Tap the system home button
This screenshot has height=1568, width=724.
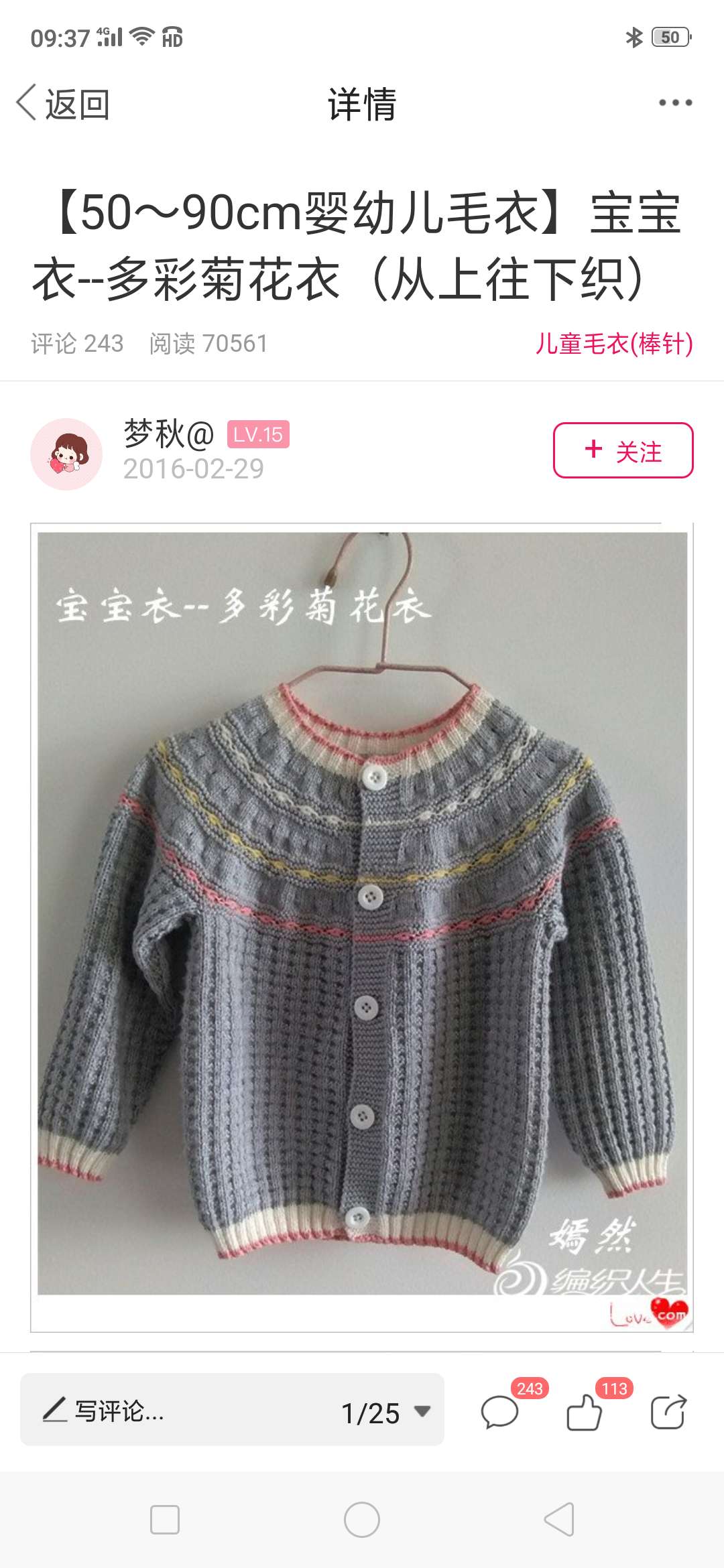pyautogui.click(x=362, y=1520)
